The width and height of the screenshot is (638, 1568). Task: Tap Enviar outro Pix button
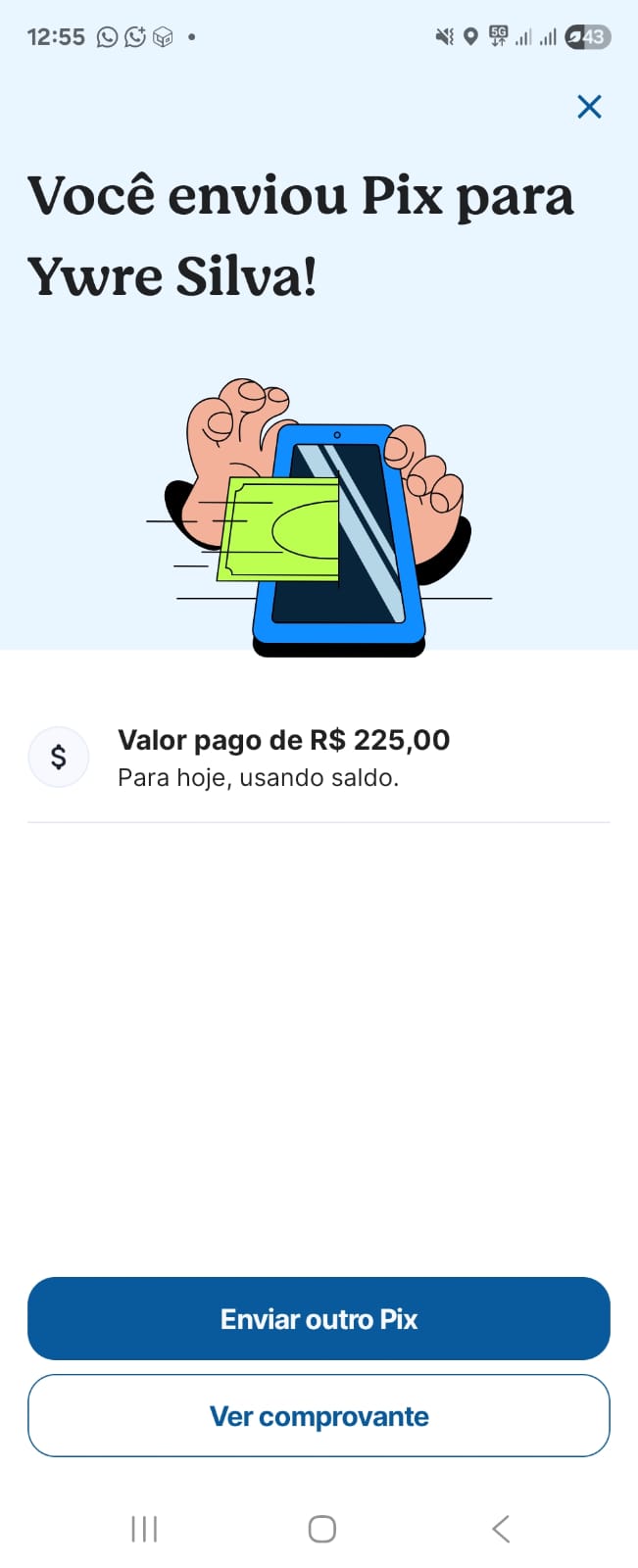[319, 1318]
